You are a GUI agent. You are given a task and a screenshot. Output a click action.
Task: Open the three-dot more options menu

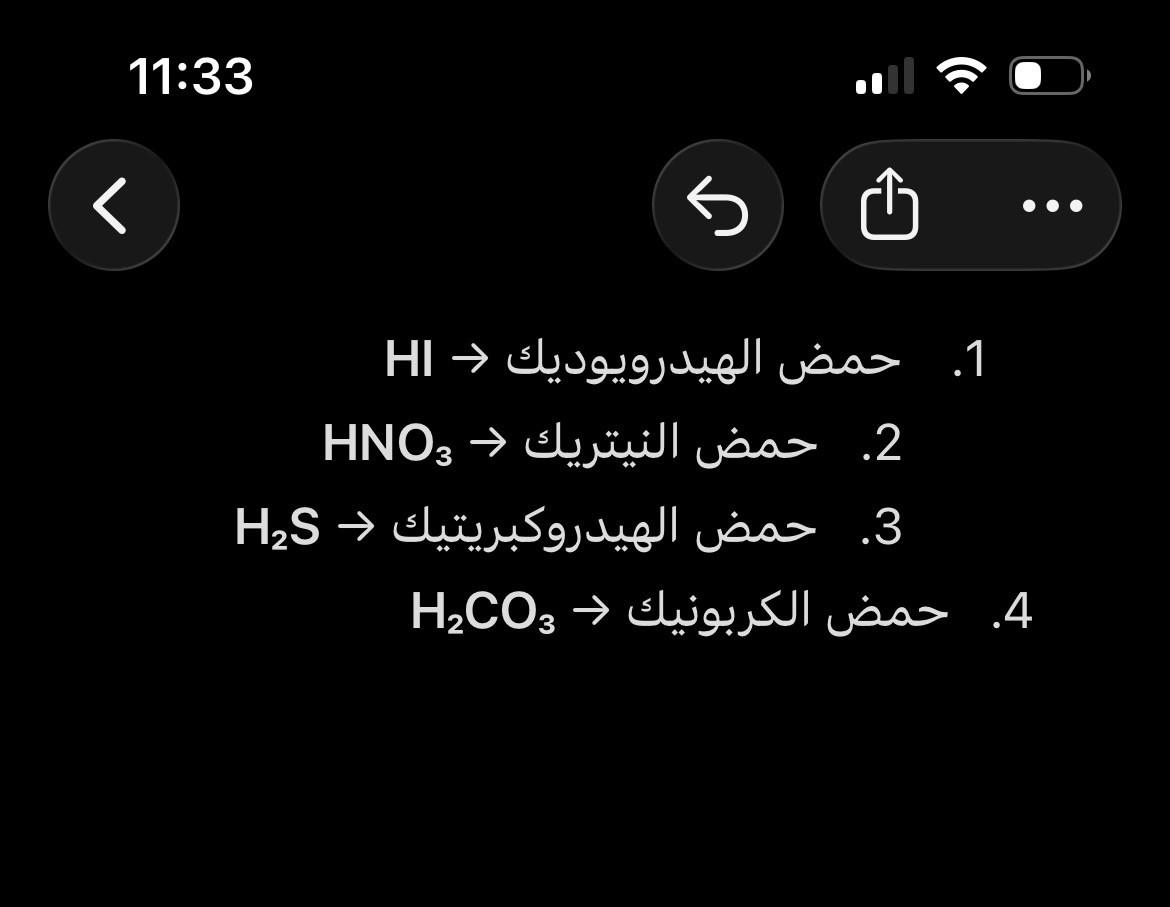[x=1052, y=206]
